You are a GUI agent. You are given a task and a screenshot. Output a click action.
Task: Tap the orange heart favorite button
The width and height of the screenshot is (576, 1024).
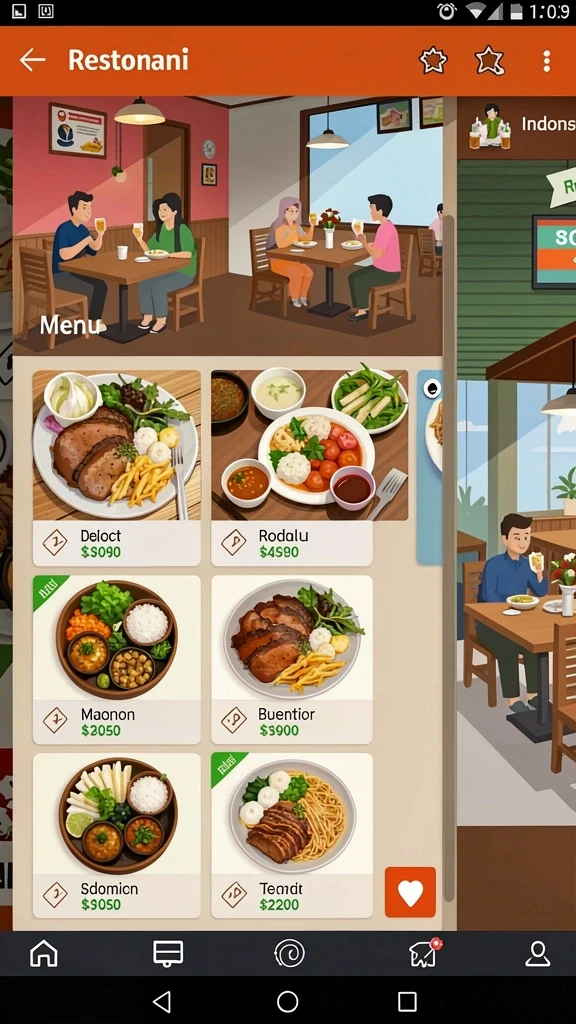(410, 892)
